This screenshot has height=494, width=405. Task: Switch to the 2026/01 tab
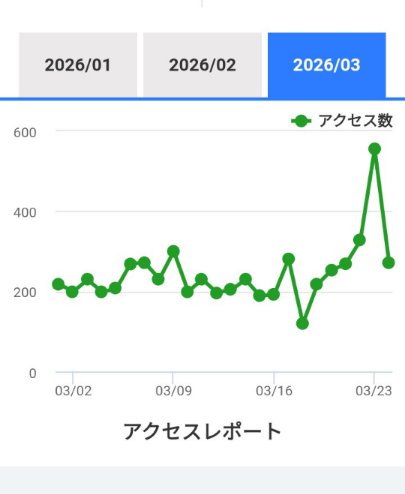78,65
